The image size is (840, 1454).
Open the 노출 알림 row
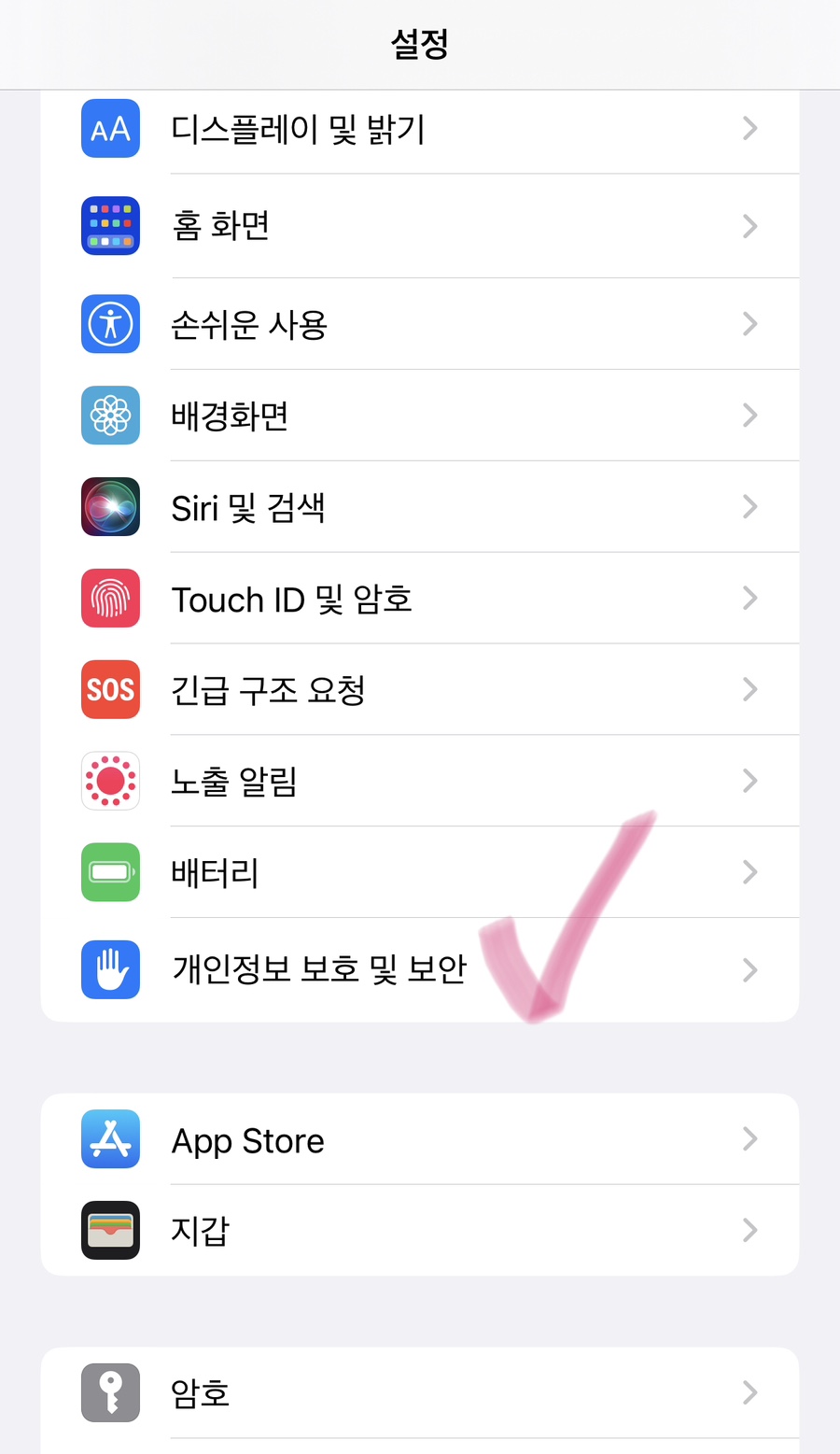coord(420,781)
